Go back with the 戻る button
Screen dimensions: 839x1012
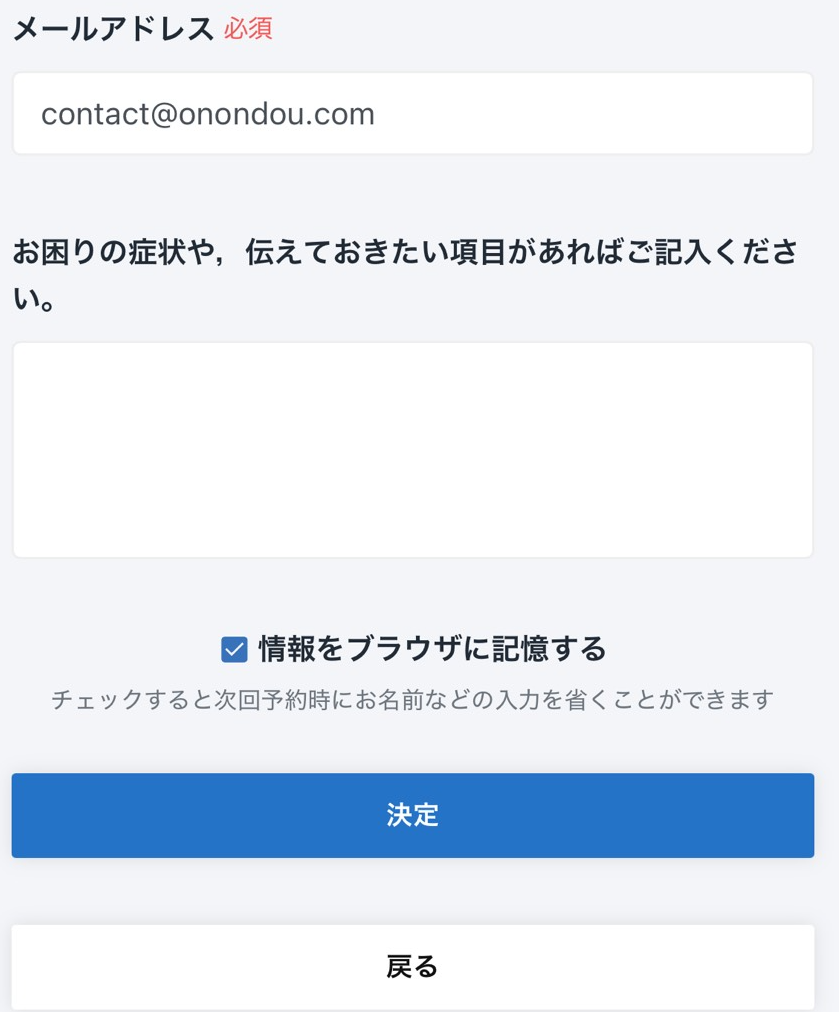(412, 966)
